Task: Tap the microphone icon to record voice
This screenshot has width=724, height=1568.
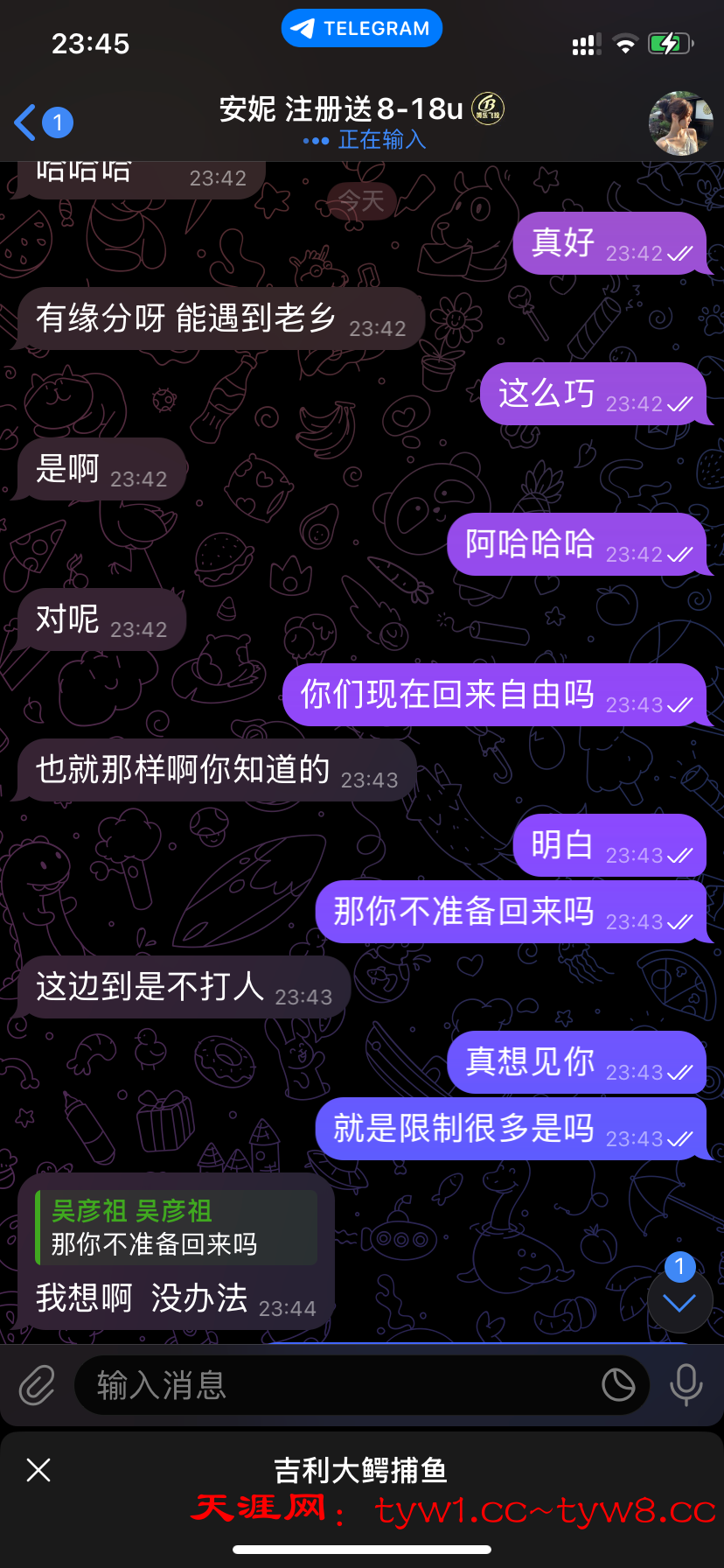Action: pos(686,1385)
